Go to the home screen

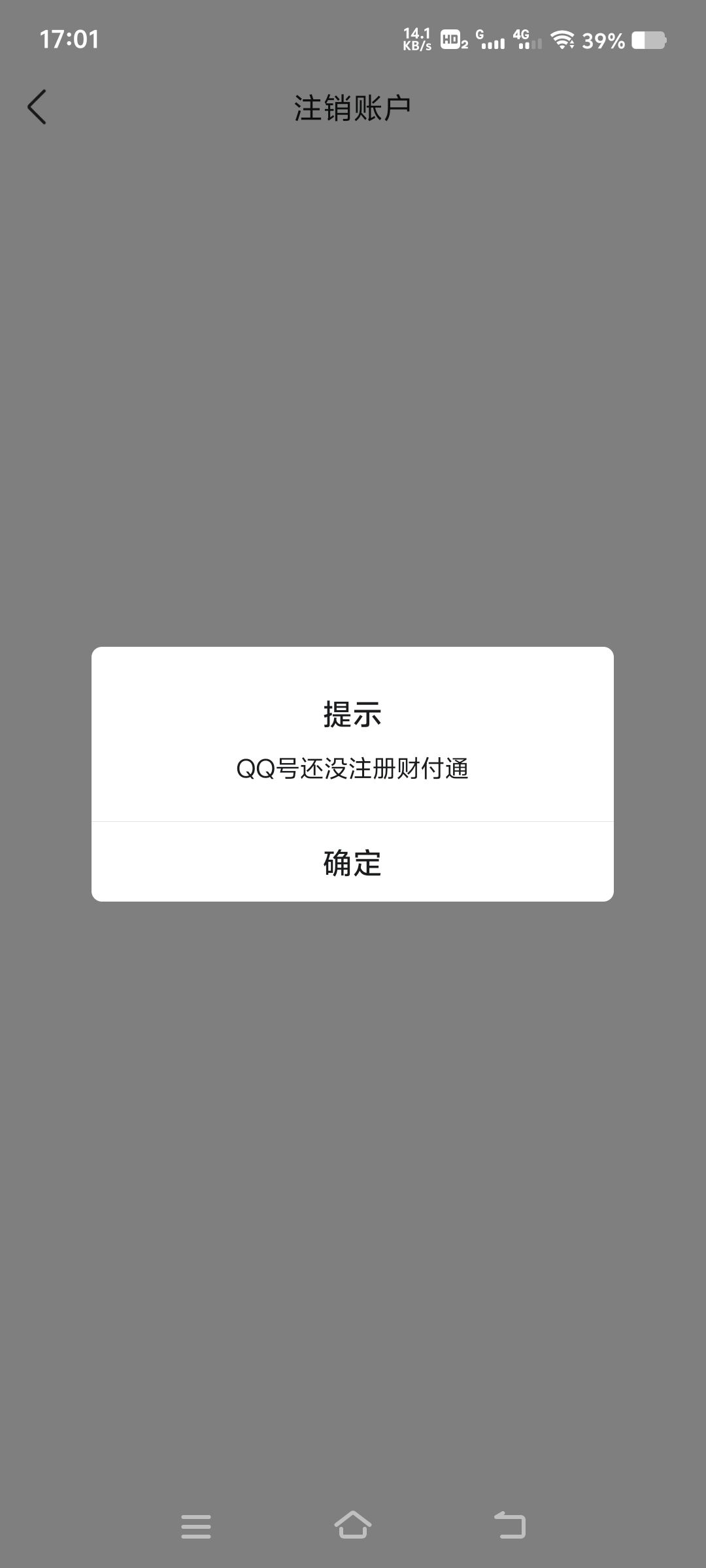pos(353,1525)
